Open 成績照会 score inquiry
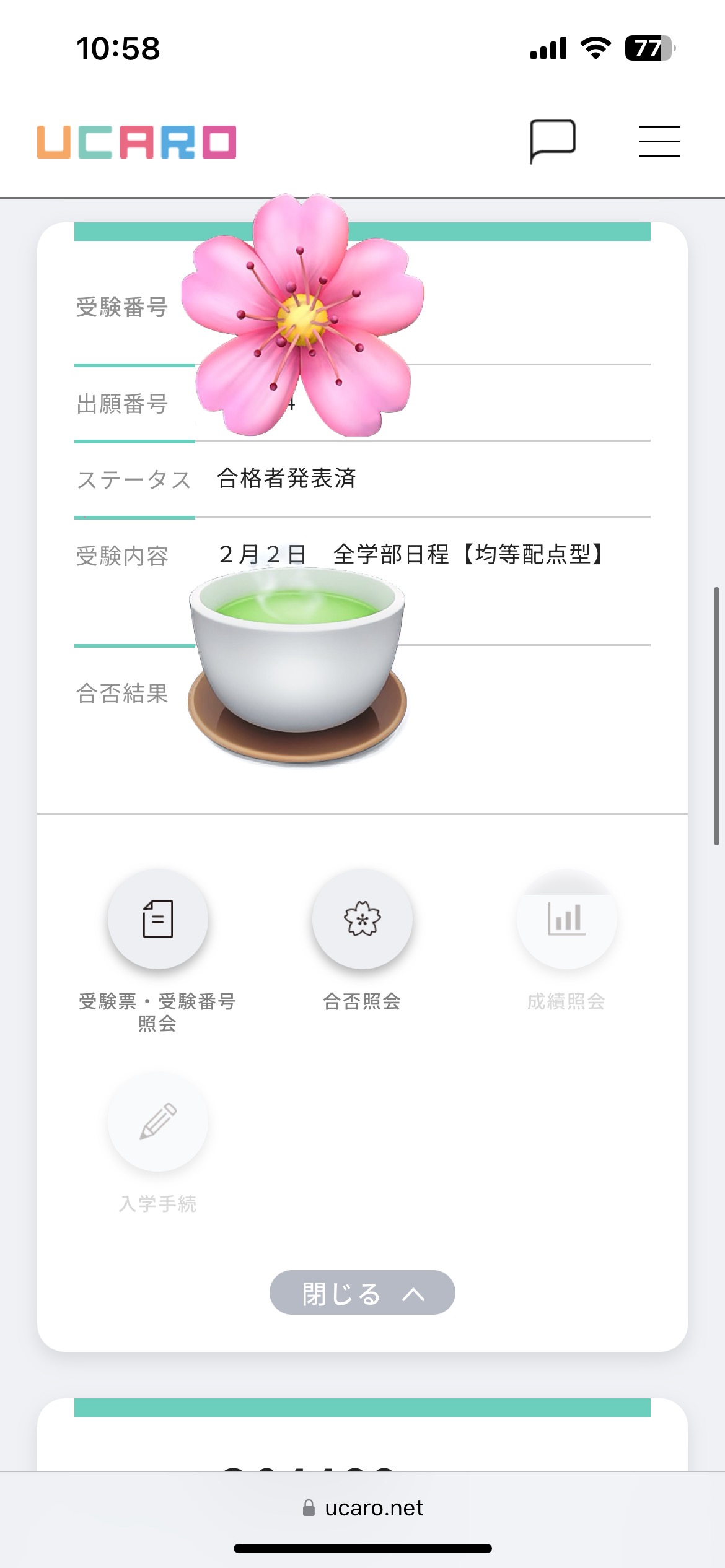Screen dimensions: 725x1568 [566, 919]
